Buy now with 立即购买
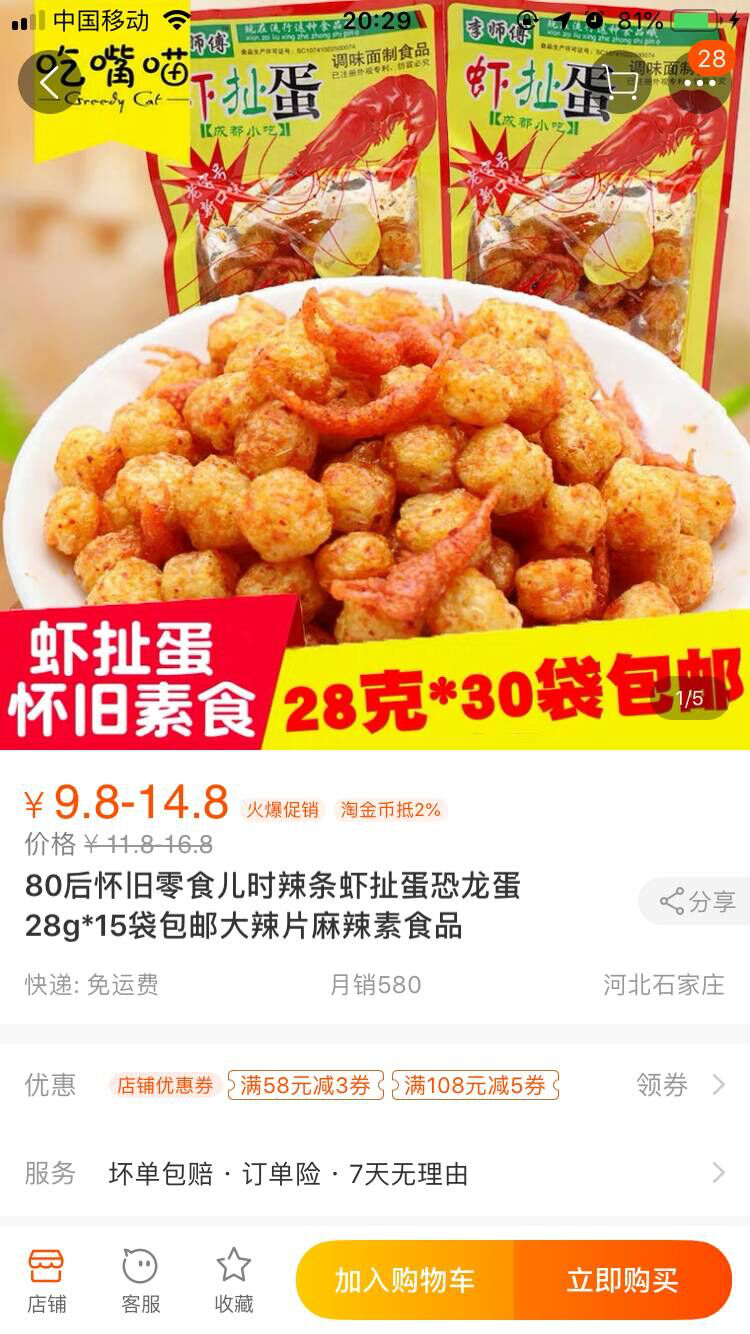The width and height of the screenshot is (750, 1334). pyautogui.click(x=622, y=1280)
